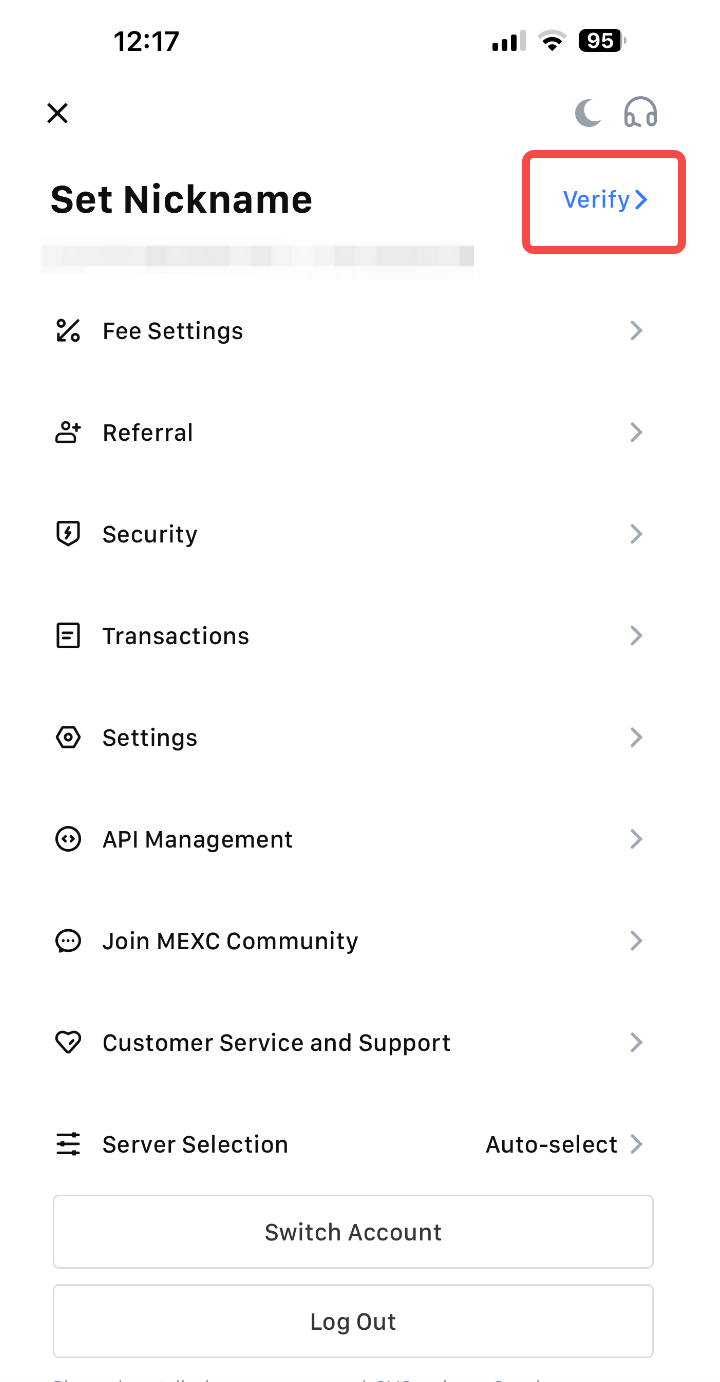Screen dimensions: 720x1382
Task: Tap the Switch Account button
Action: tap(353, 1232)
